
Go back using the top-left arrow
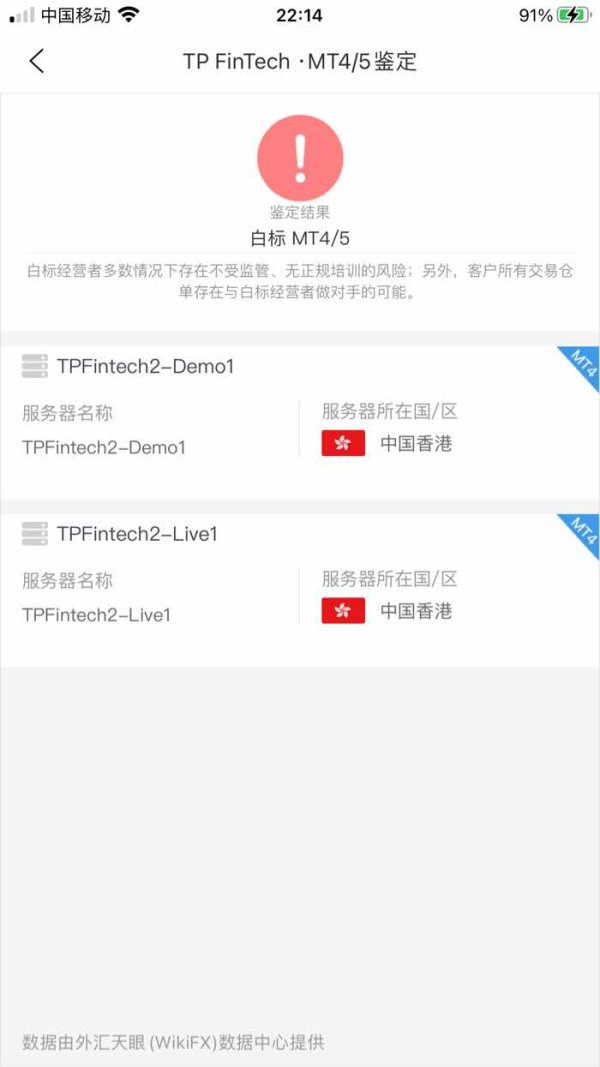click(x=37, y=61)
